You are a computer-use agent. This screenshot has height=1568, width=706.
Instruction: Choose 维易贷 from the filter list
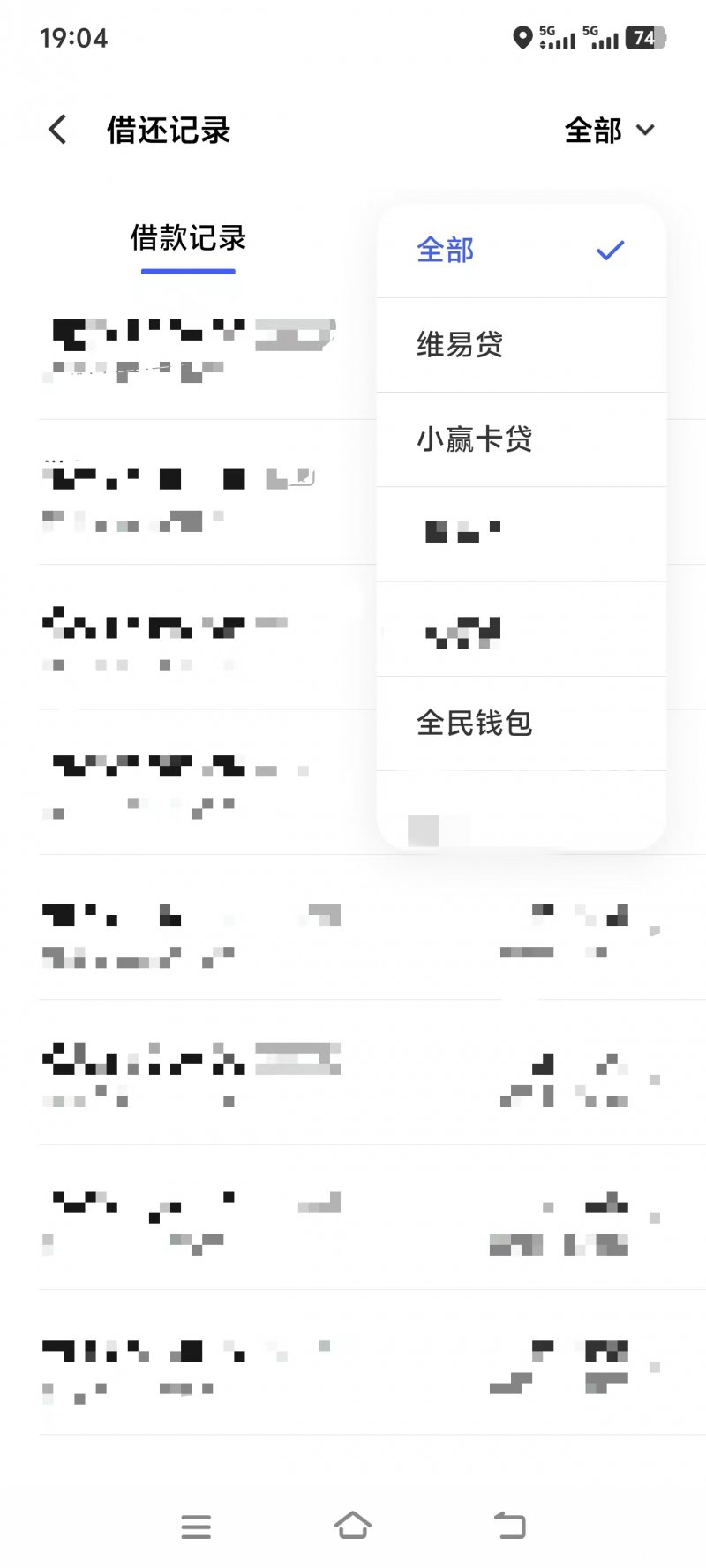coord(521,345)
